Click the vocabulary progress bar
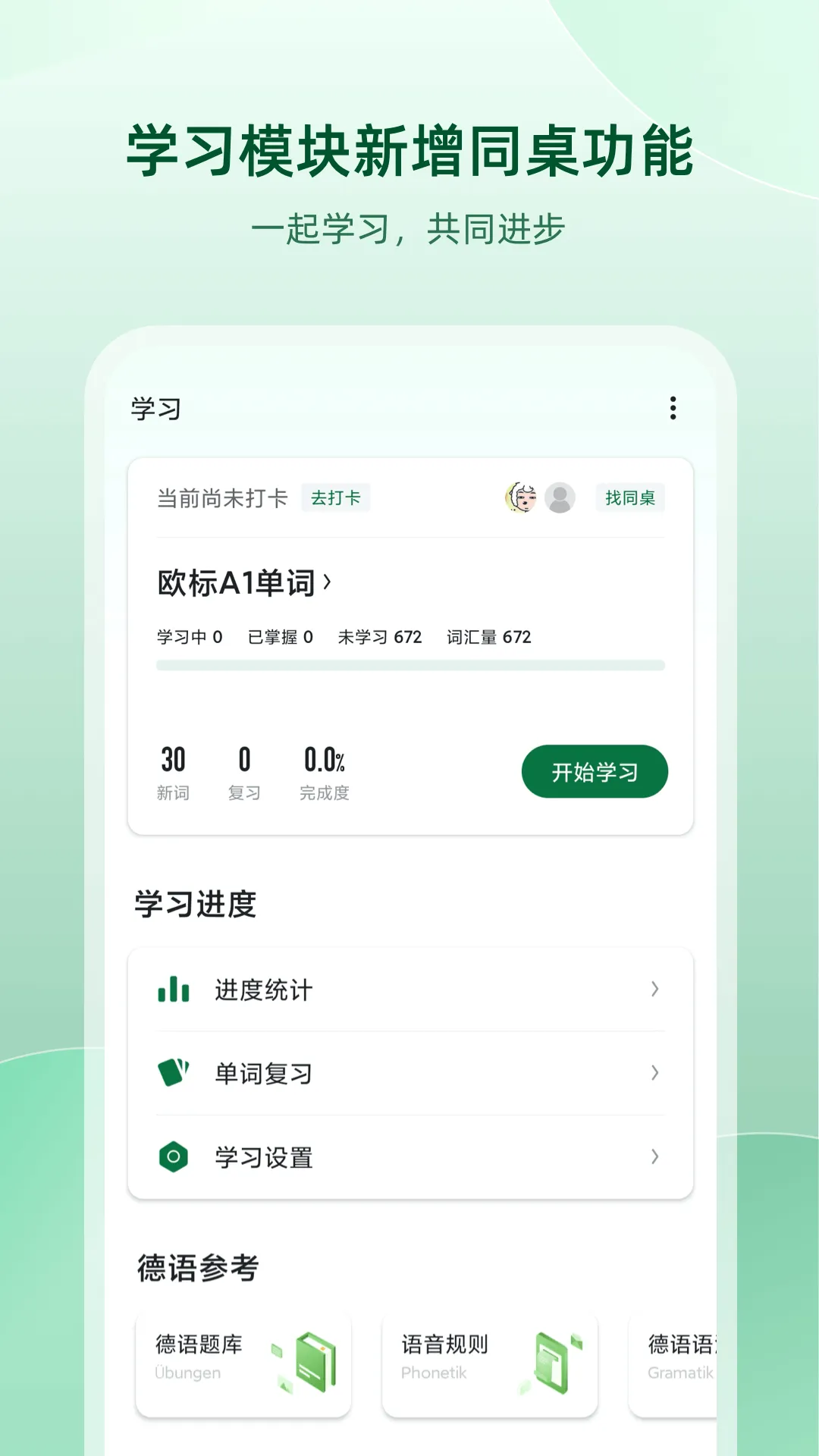The width and height of the screenshot is (819, 1456). point(409,664)
